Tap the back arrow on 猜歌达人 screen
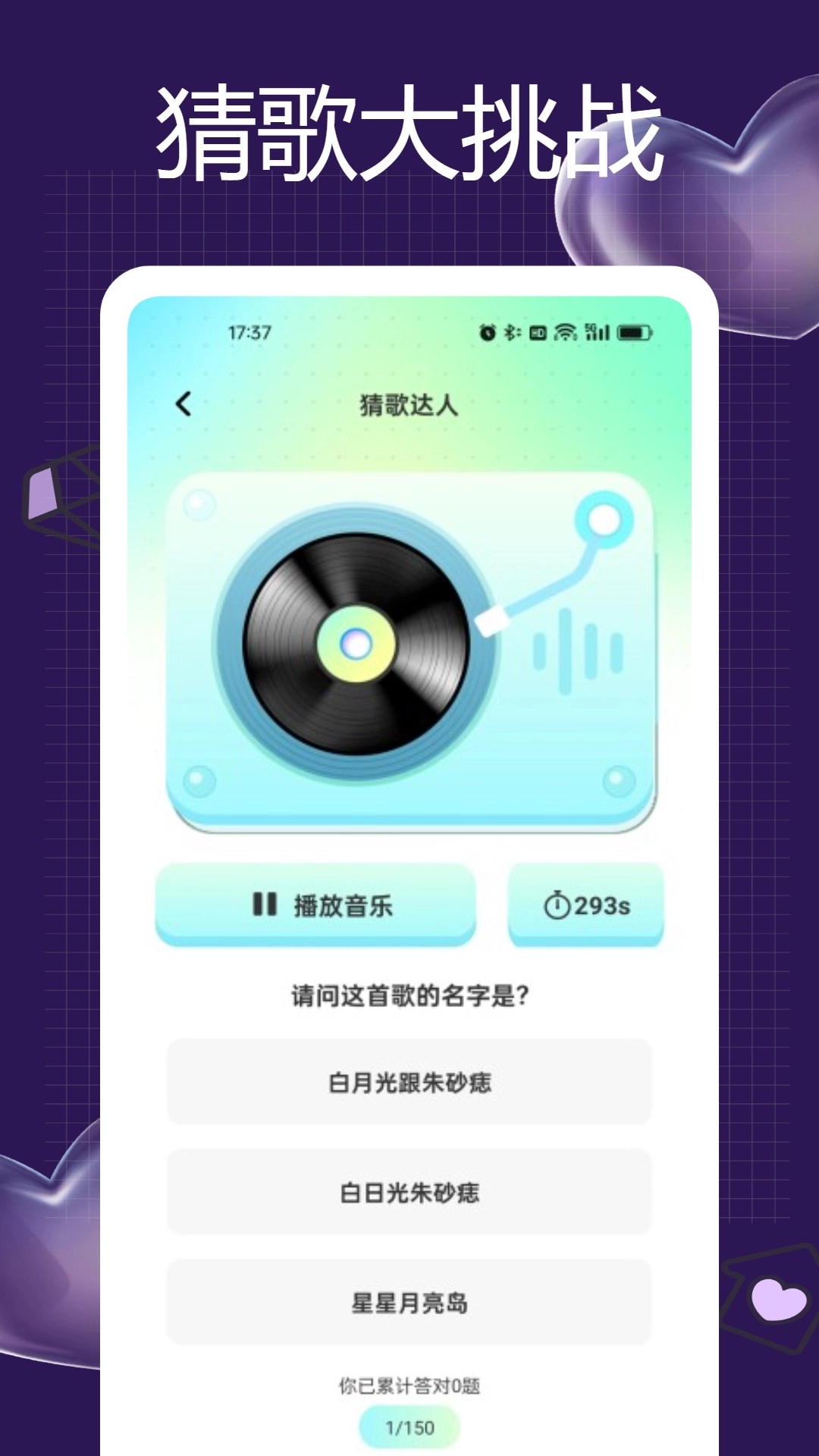The height and width of the screenshot is (1456, 819). (x=182, y=404)
